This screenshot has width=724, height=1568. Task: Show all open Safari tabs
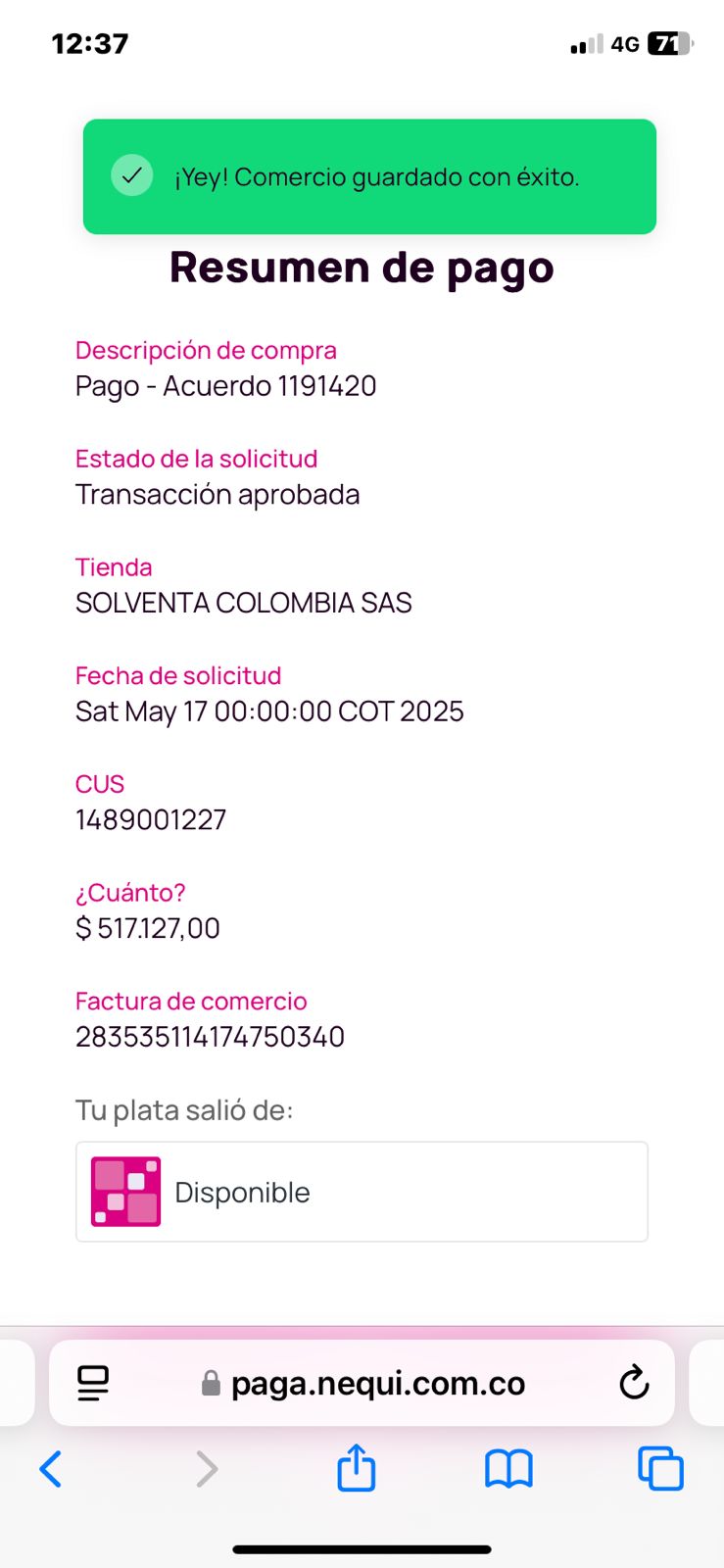(660, 1468)
